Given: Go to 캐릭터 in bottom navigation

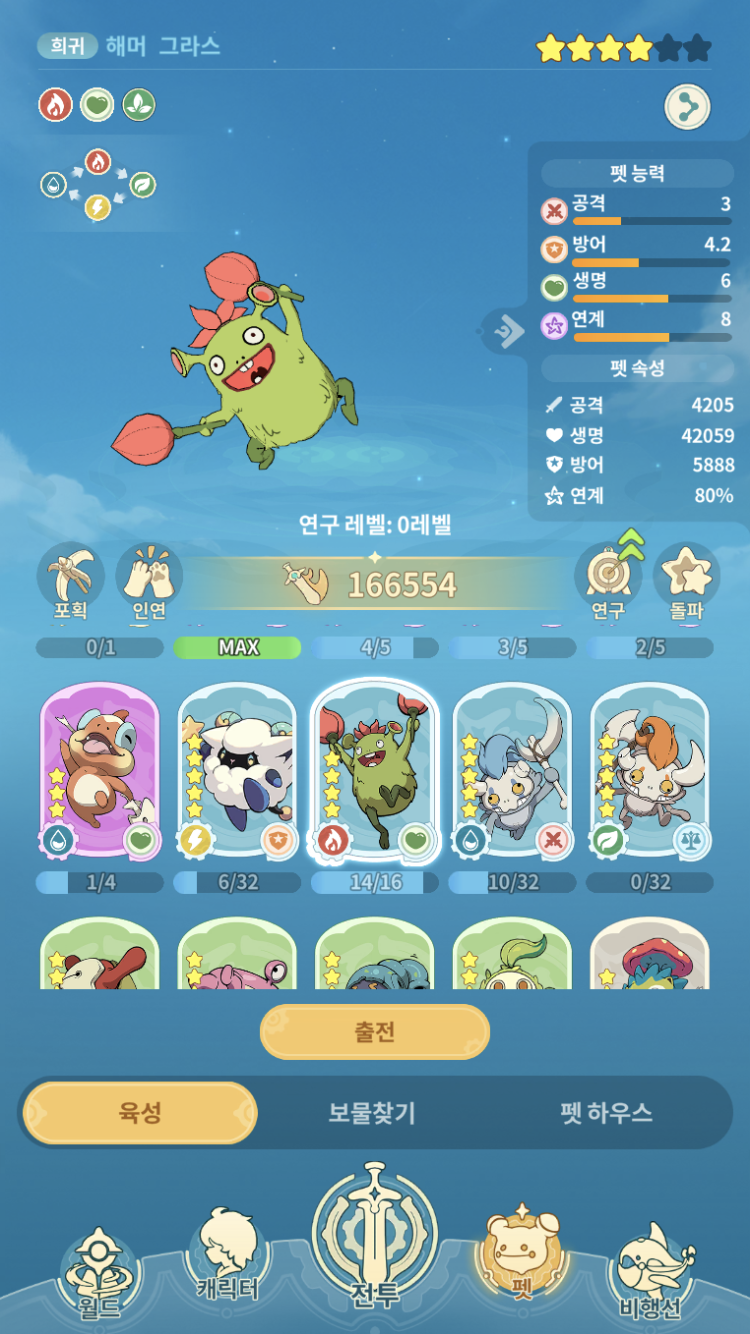Looking at the screenshot, I should tap(228, 1262).
